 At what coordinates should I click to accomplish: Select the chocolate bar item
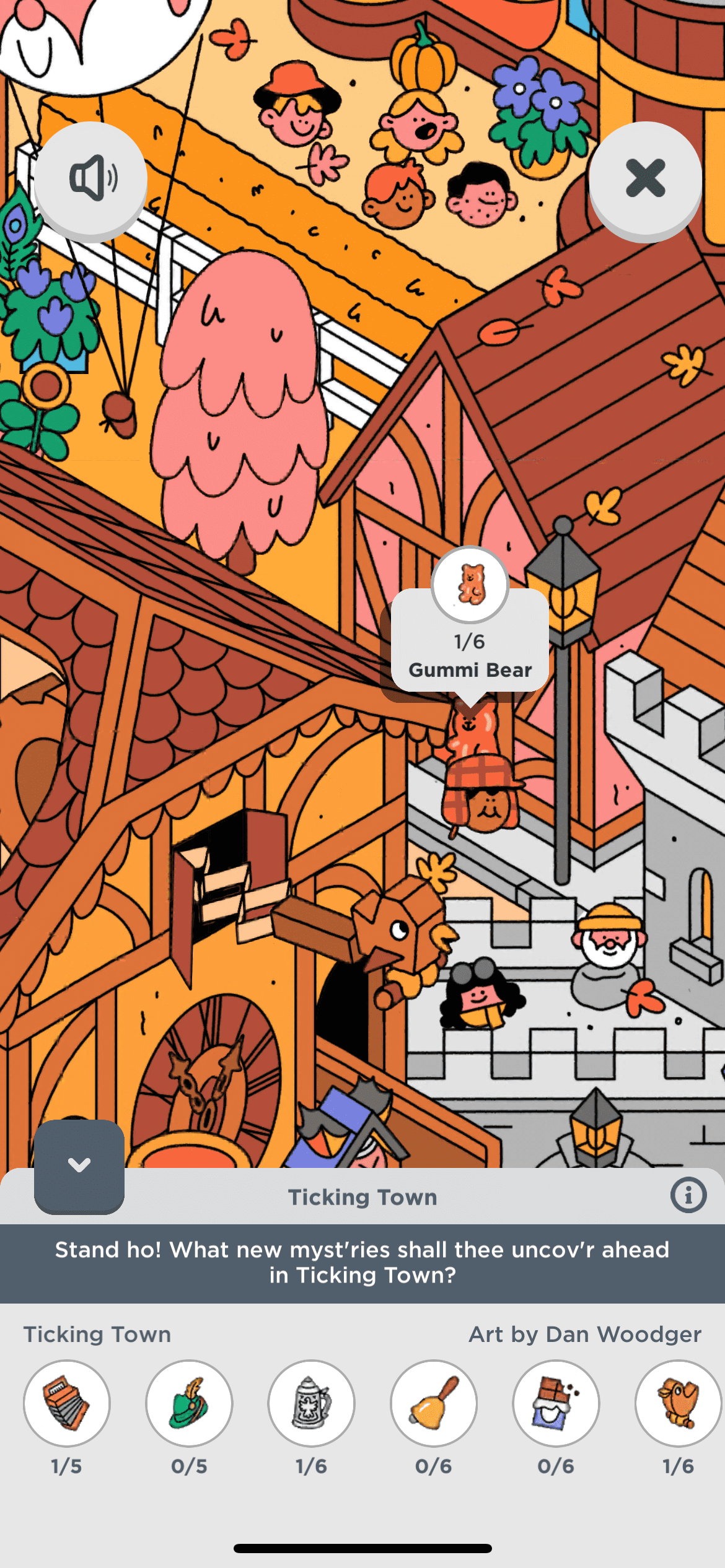click(556, 1403)
